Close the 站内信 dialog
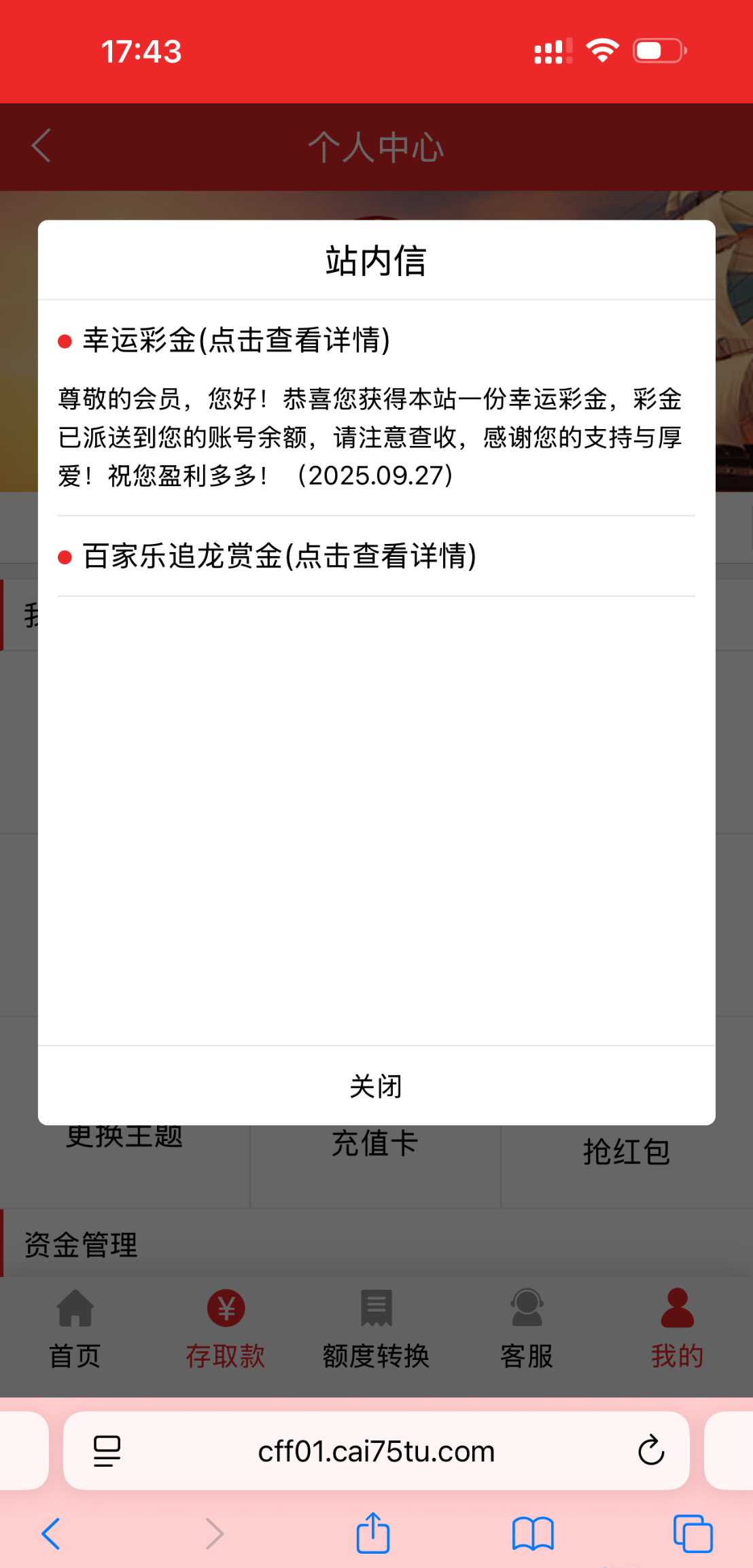This screenshot has width=753, height=1568. (x=376, y=1086)
